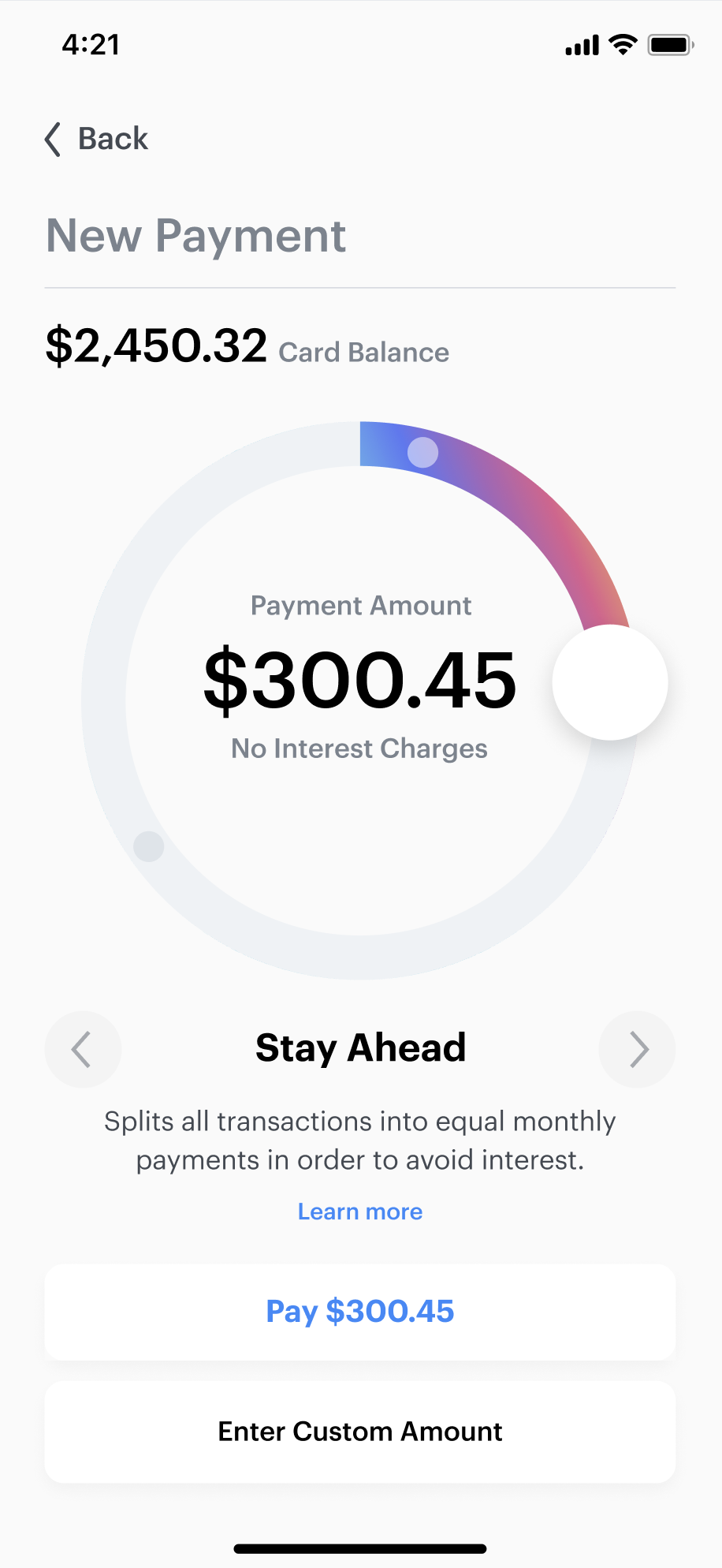Open the Learn more link

click(360, 1211)
